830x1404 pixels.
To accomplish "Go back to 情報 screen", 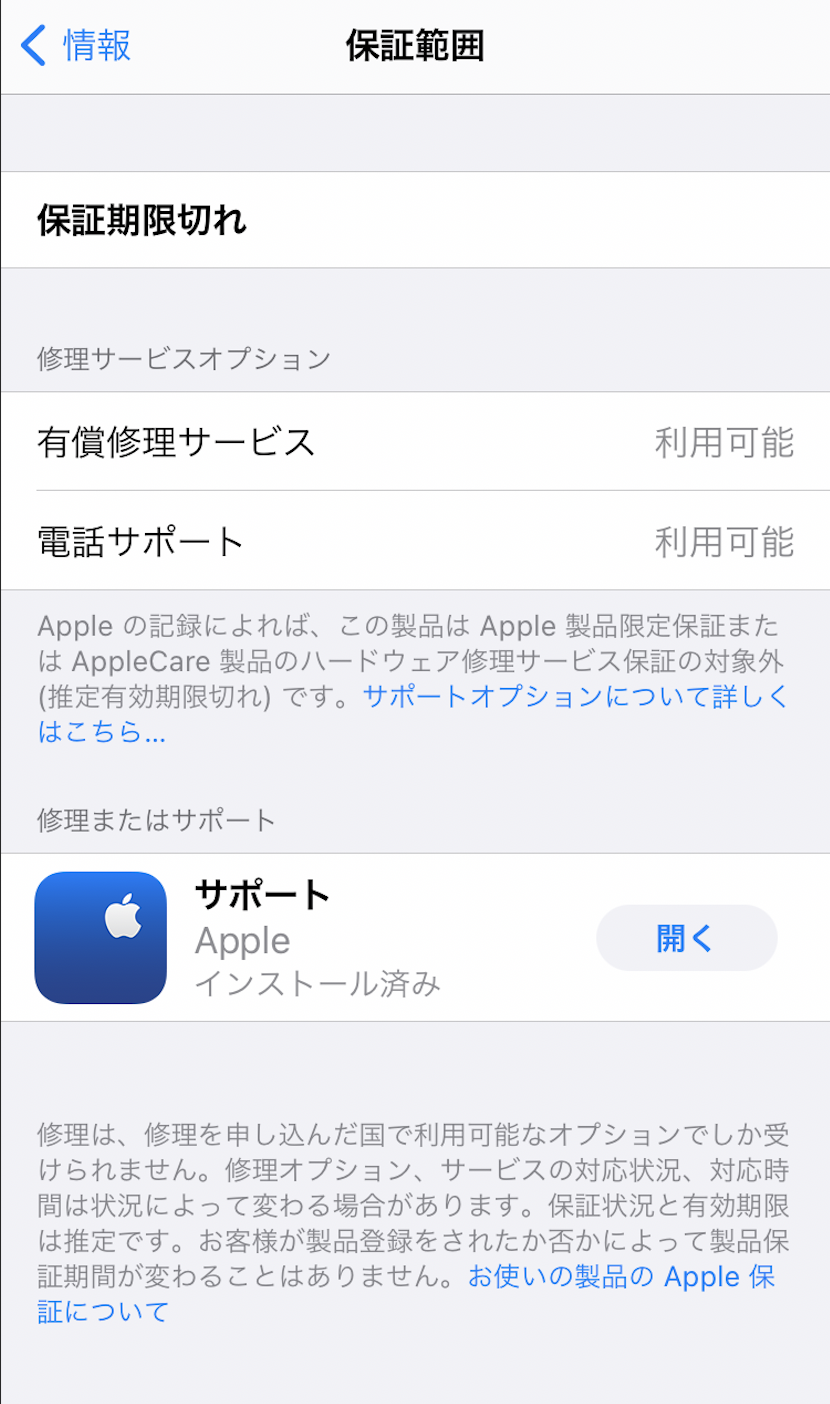I will (77, 46).
